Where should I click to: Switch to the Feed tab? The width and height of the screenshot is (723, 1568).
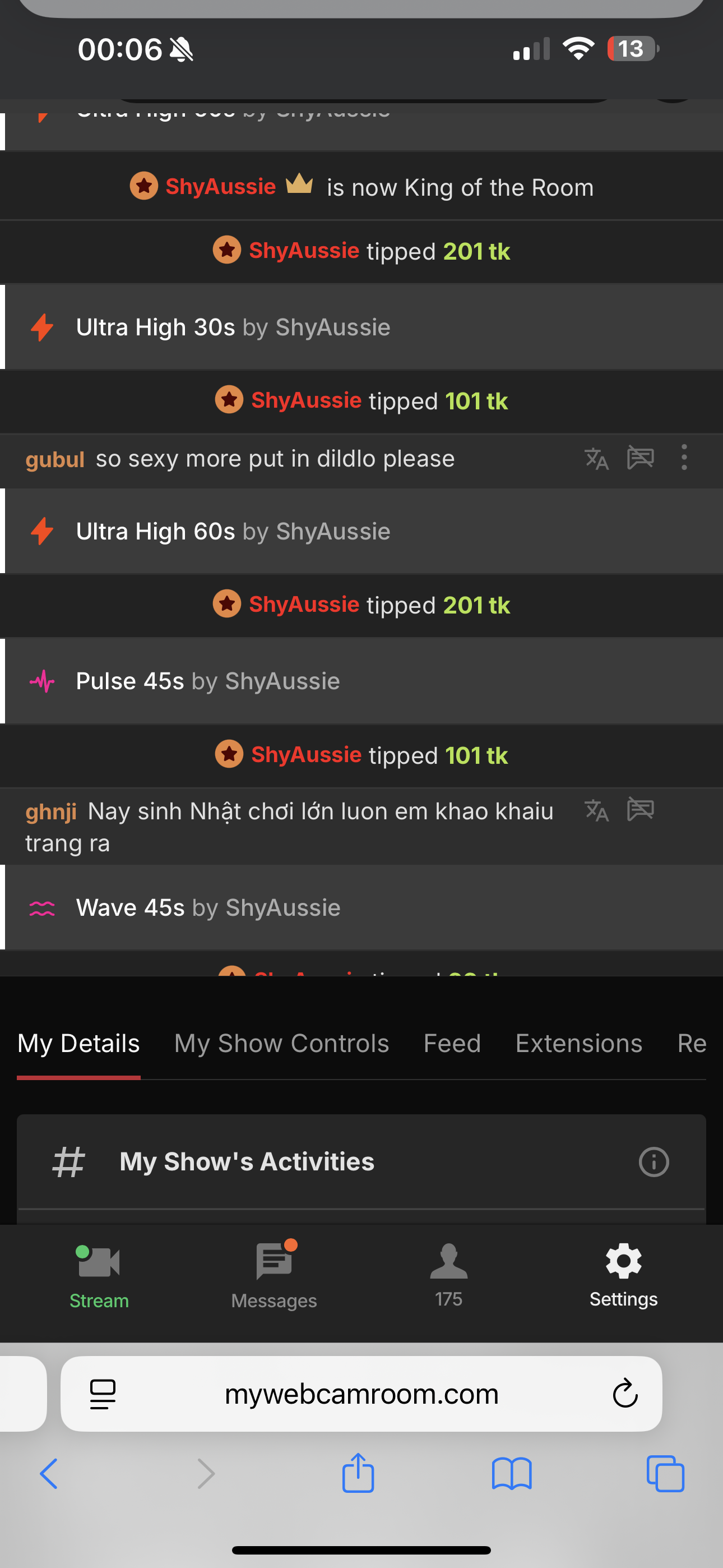point(452,1044)
